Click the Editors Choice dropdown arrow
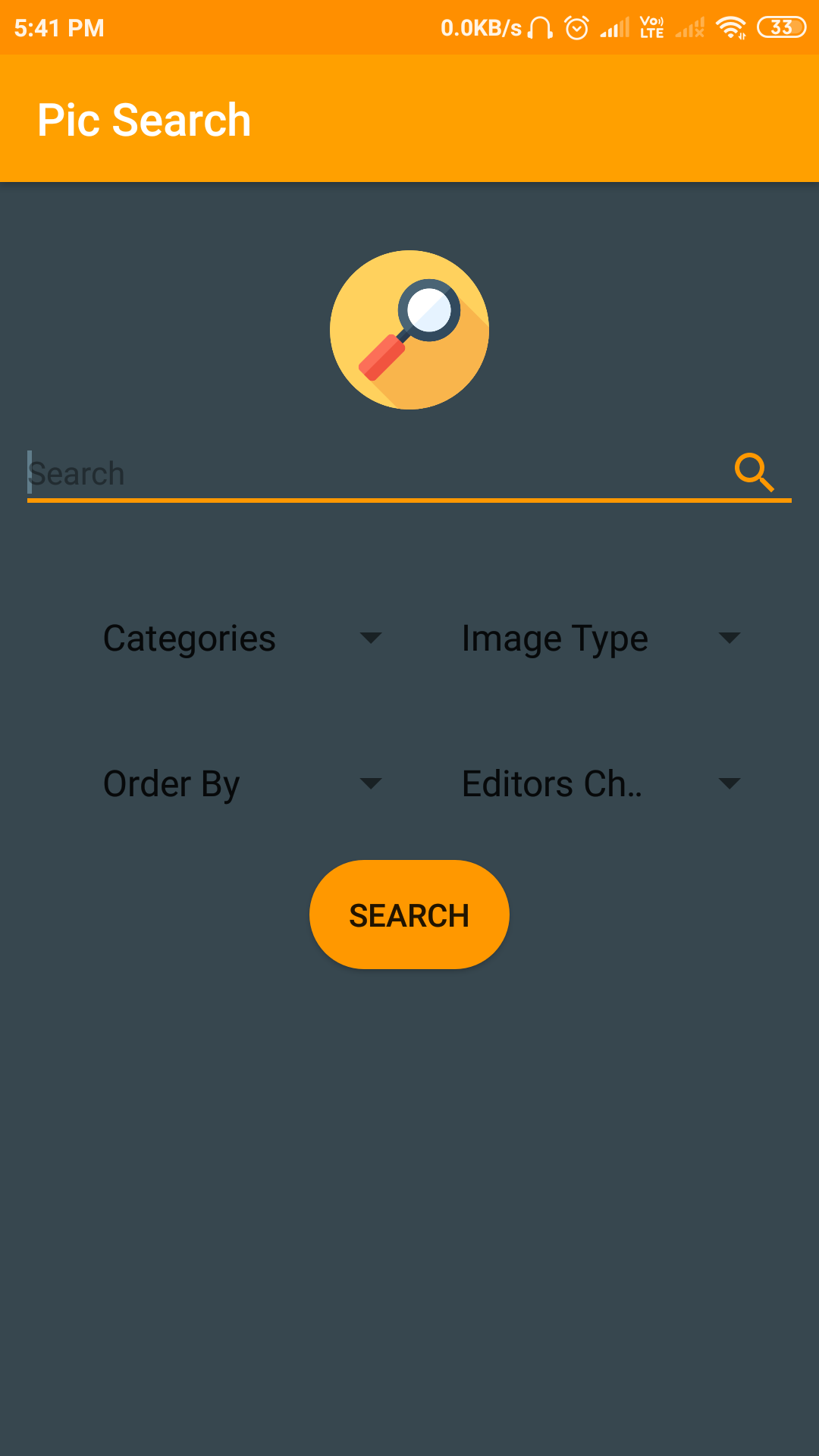This screenshot has height=1456, width=819. point(729,785)
